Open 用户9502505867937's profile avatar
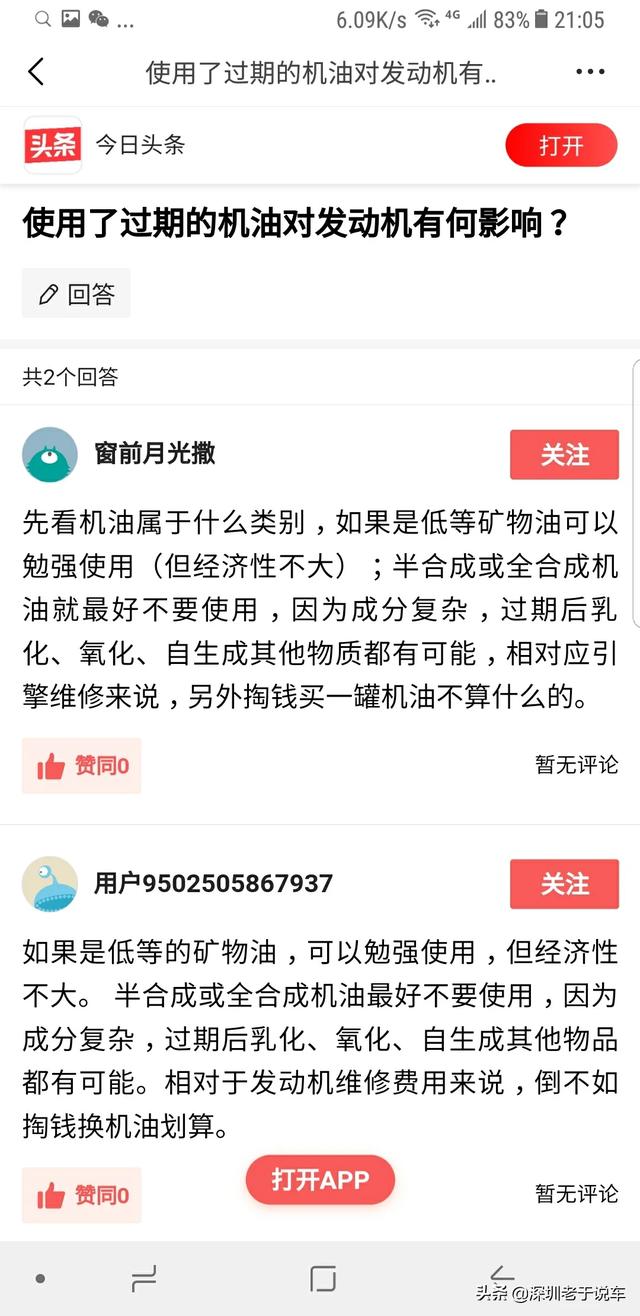The height and width of the screenshot is (1316, 640). [x=50, y=884]
